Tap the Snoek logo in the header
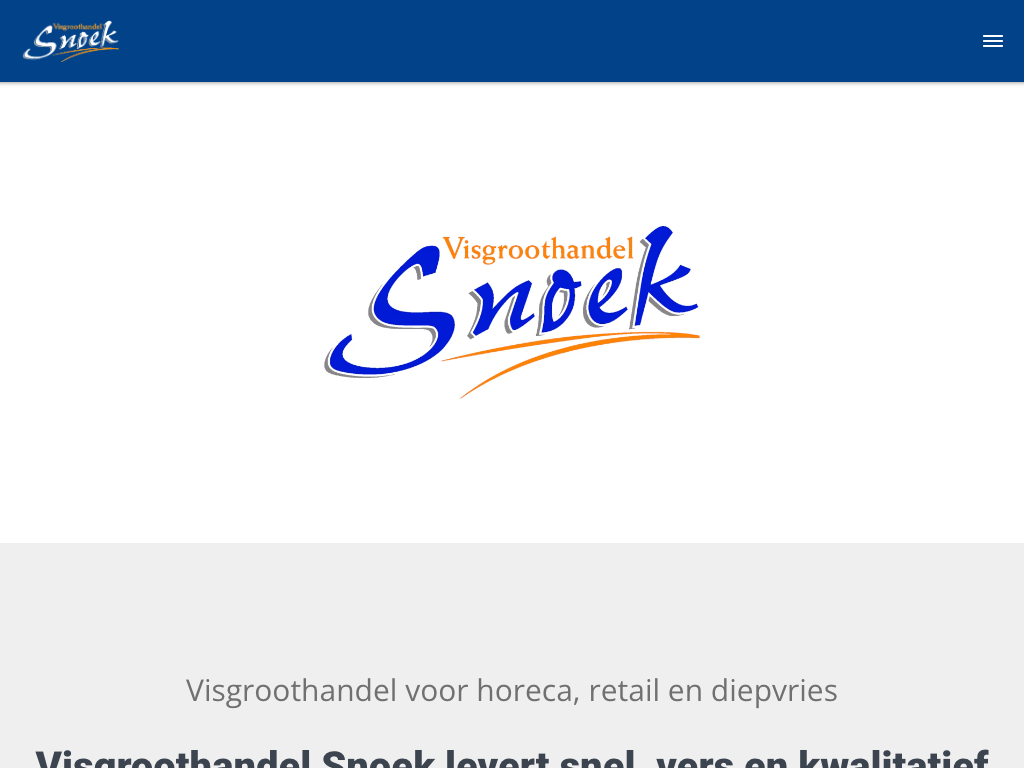 tap(71, 41)
